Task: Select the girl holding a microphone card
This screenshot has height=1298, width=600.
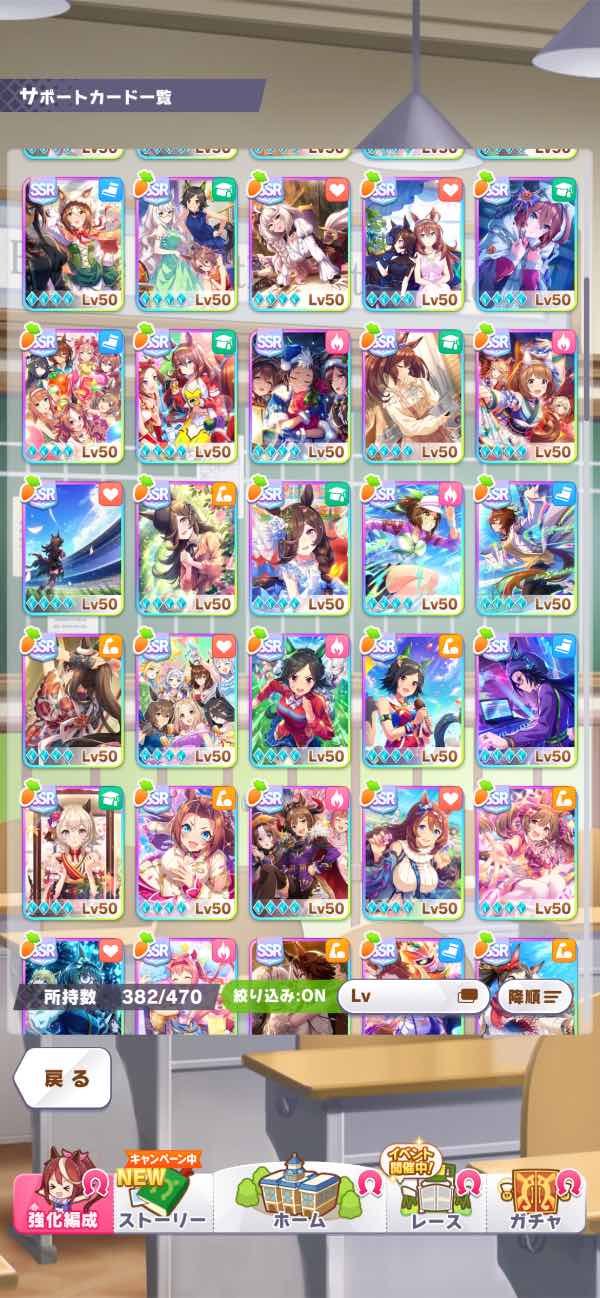Action: tap(413, 699)
